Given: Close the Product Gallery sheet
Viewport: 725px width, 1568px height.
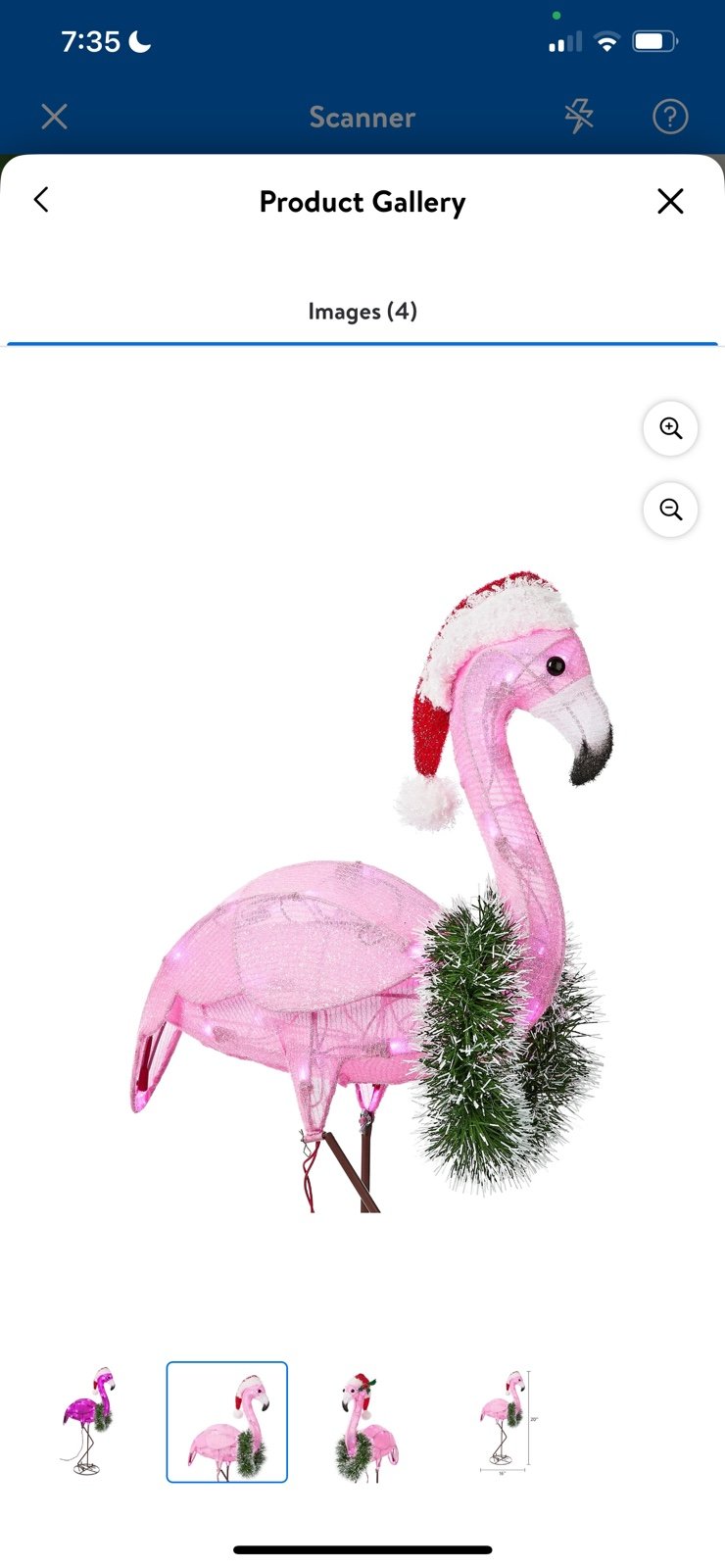Looking at the screenshot, I should pos(670,201).
